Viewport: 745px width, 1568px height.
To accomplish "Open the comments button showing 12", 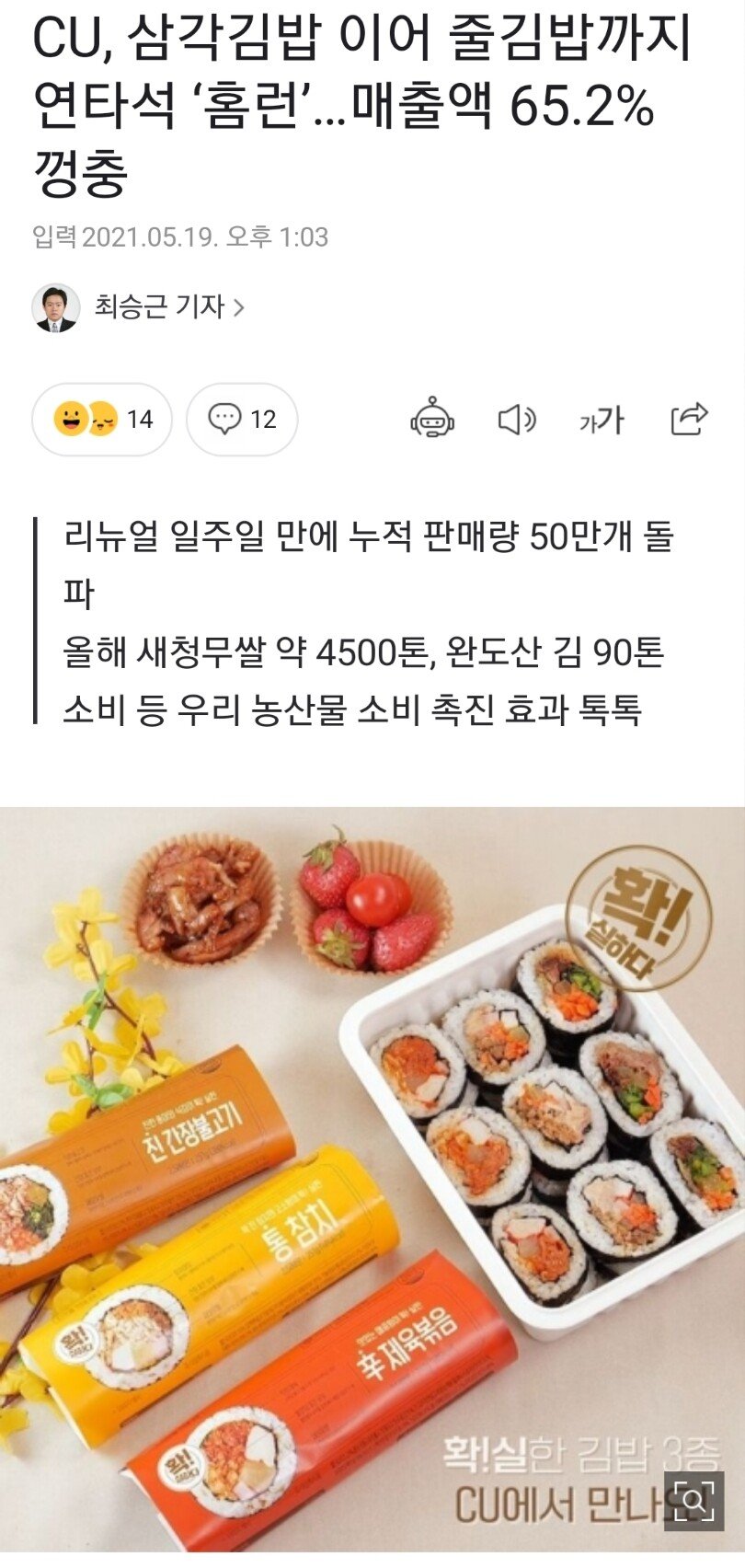I will point(242,420).
